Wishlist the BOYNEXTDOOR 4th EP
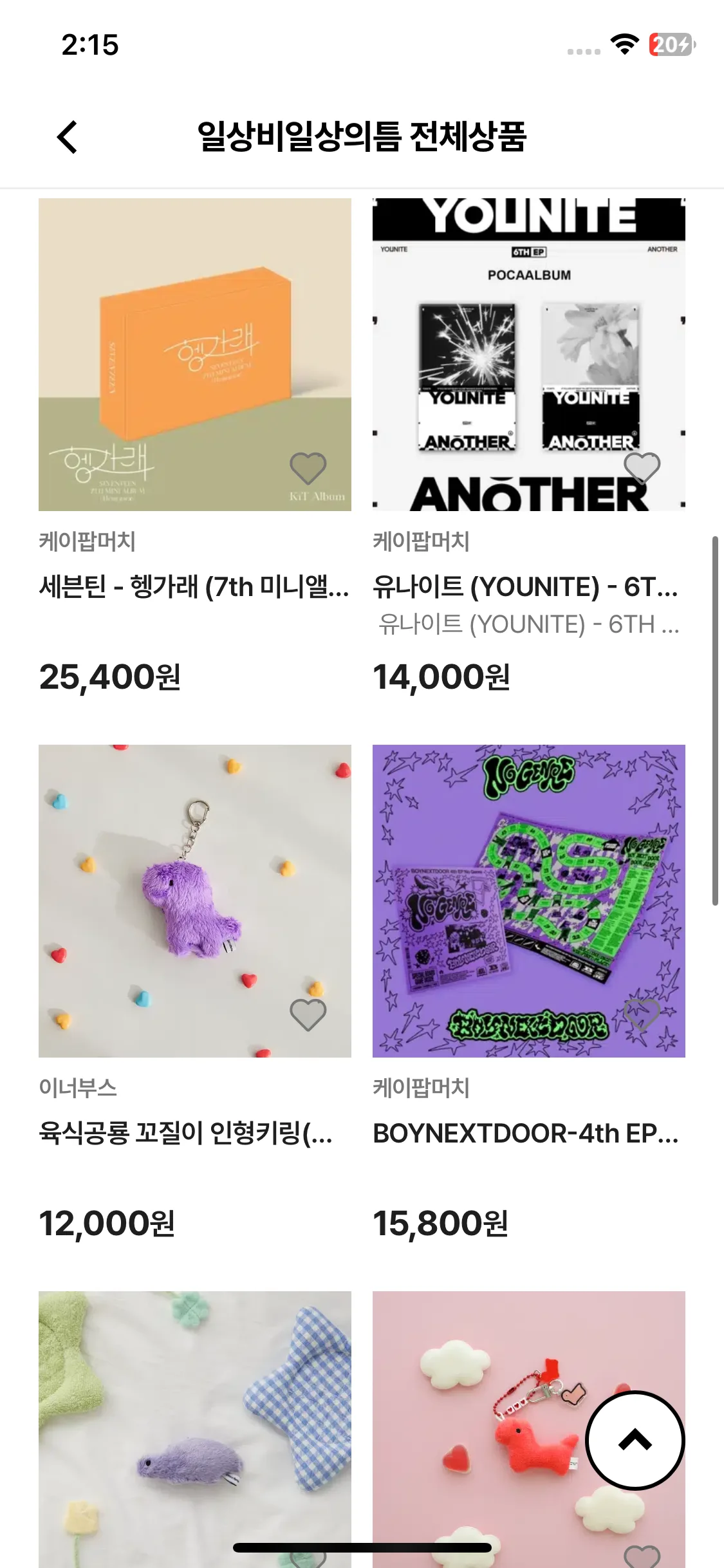The image size is (724, 1568). [x=642, y=1014]
